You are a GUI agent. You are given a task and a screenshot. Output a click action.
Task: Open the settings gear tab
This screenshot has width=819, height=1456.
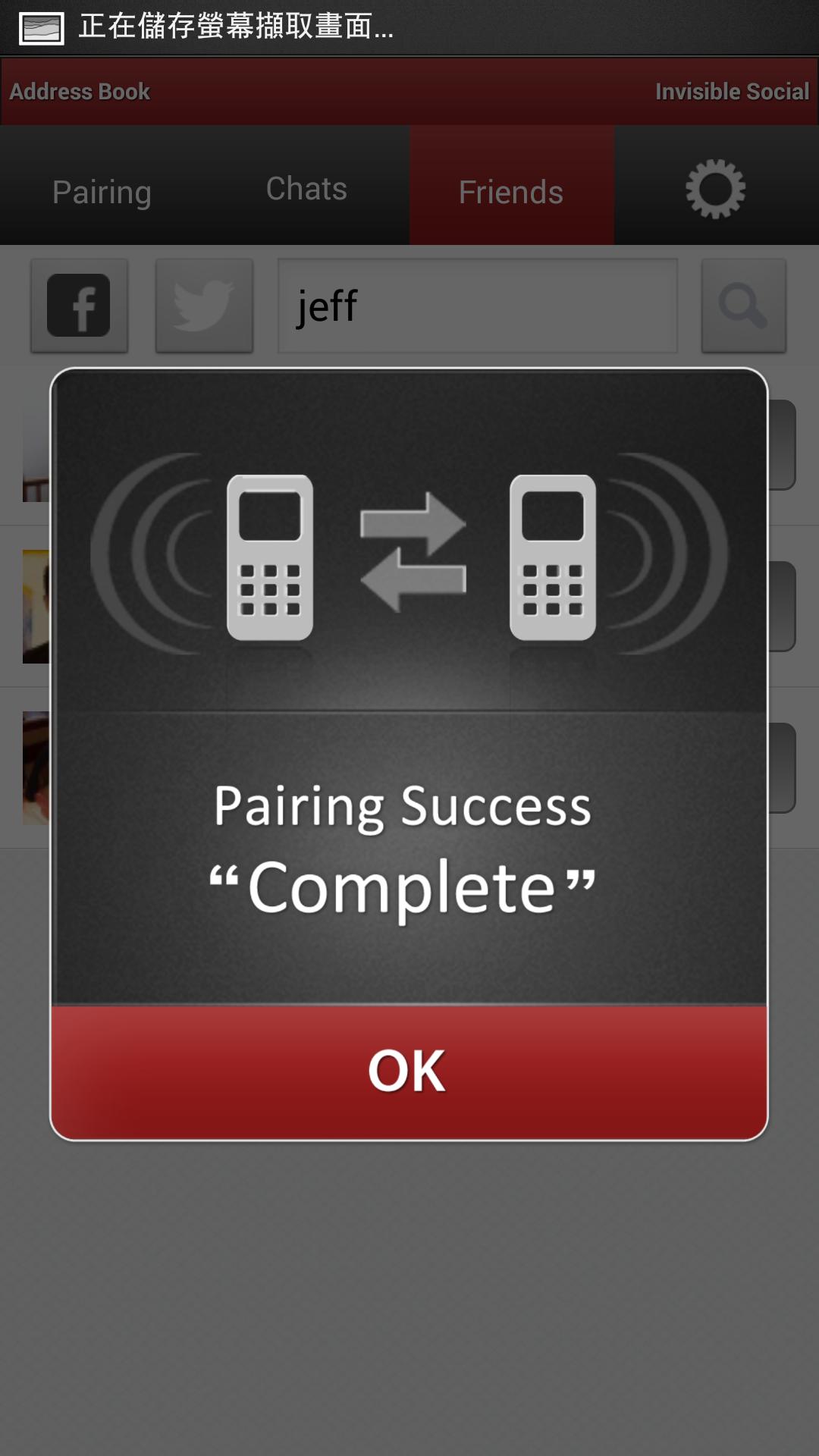(715, 188)
